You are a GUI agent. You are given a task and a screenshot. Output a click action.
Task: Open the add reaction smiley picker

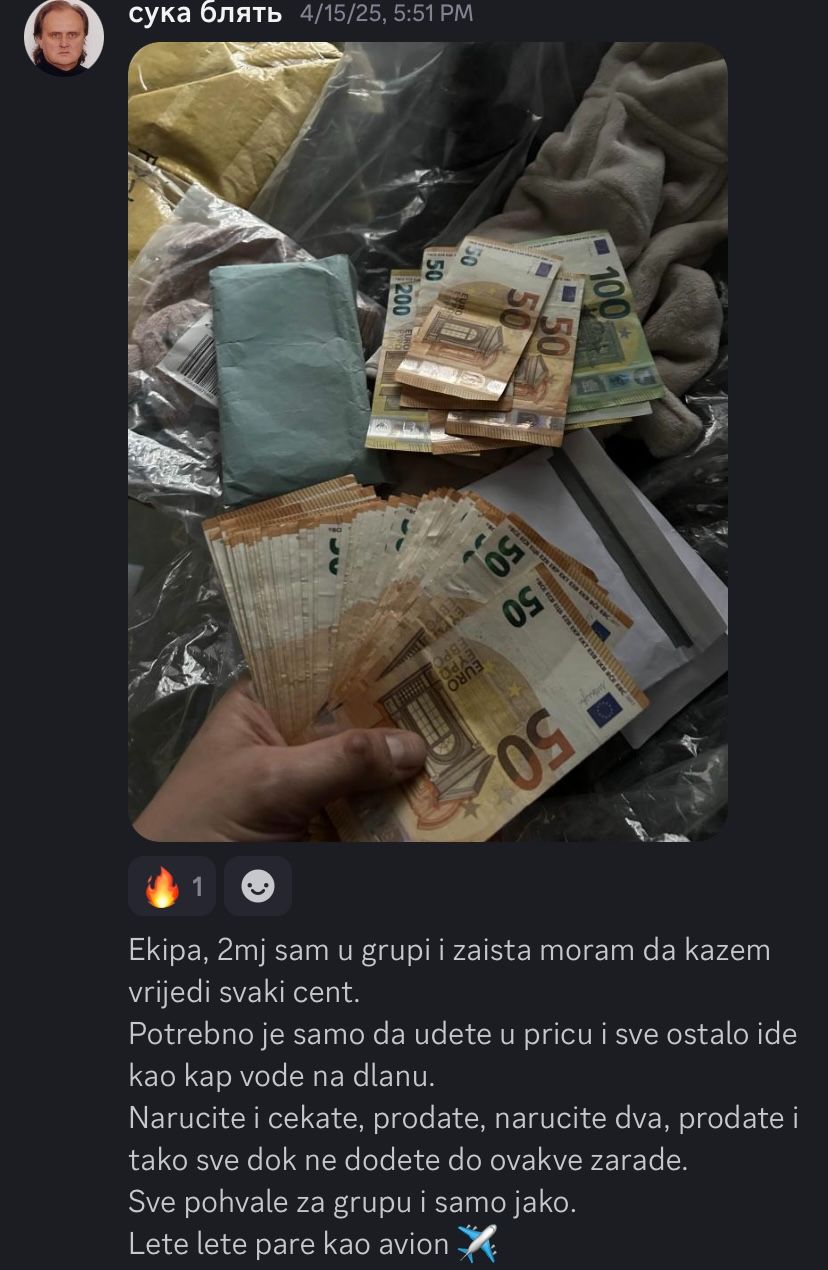tap(258, 886)
